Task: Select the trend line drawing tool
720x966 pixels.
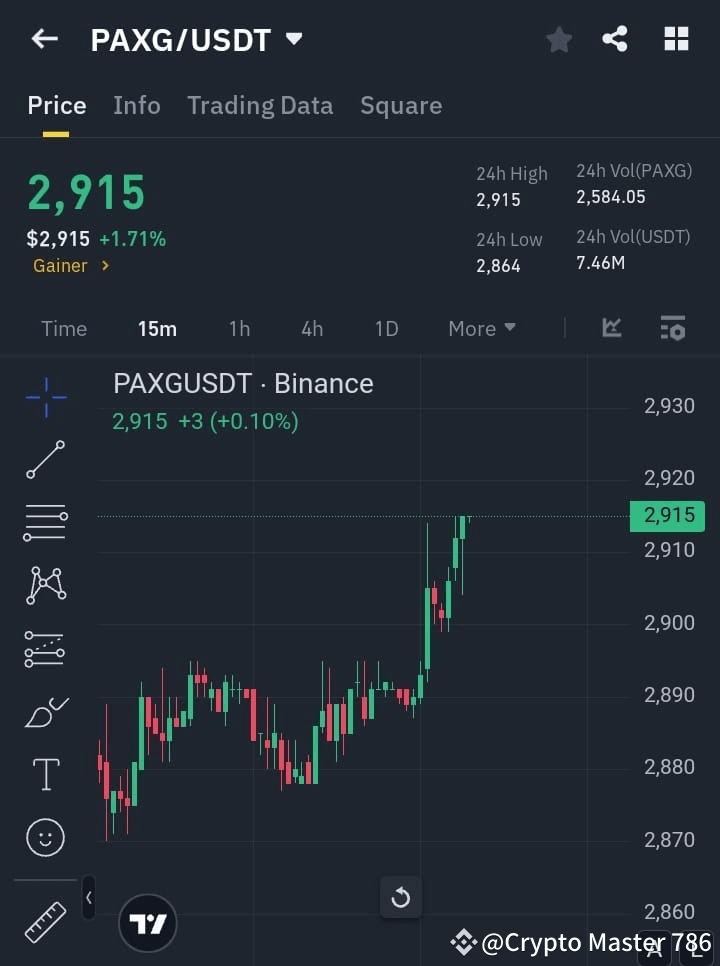Action: pos(44,460)
